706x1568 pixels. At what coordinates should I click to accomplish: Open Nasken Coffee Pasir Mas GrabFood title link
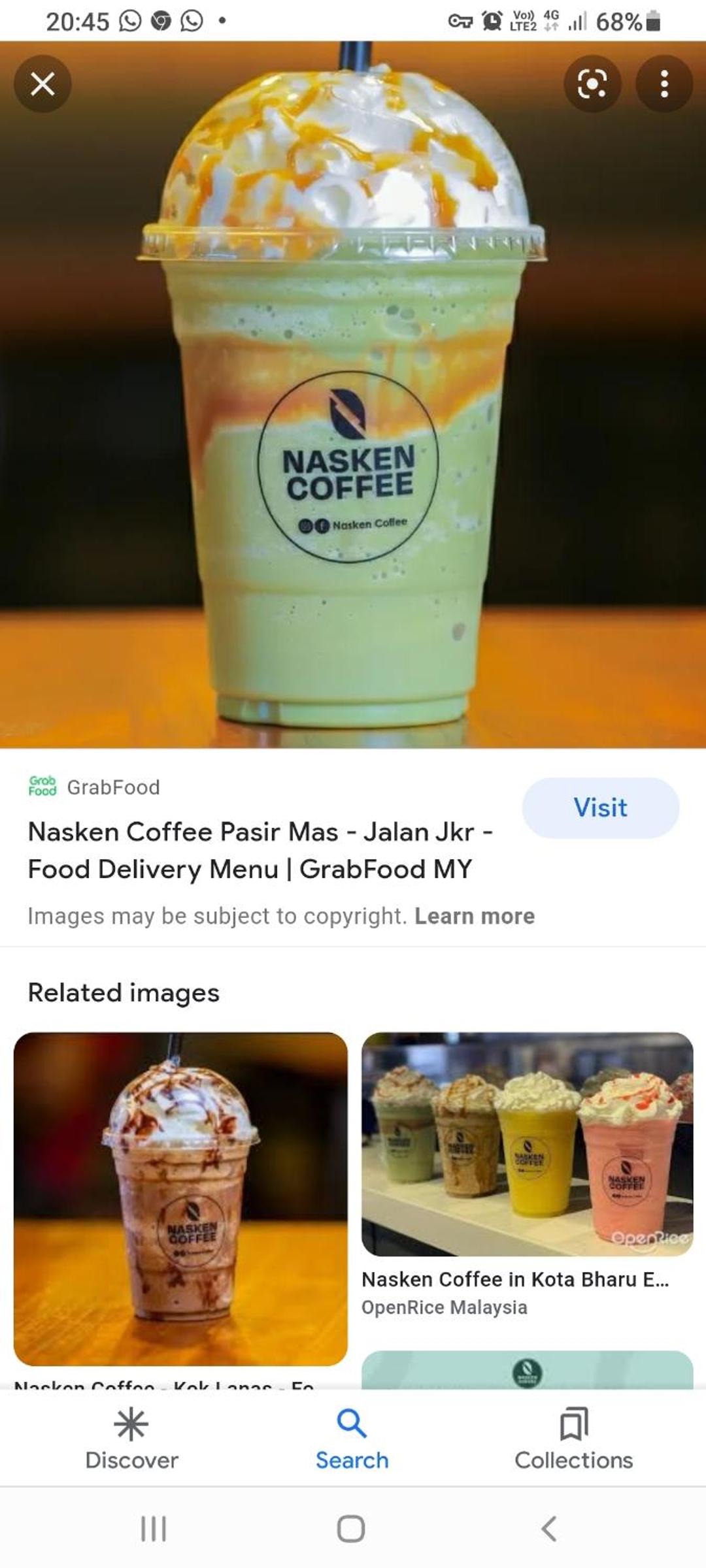click(260, 850)
